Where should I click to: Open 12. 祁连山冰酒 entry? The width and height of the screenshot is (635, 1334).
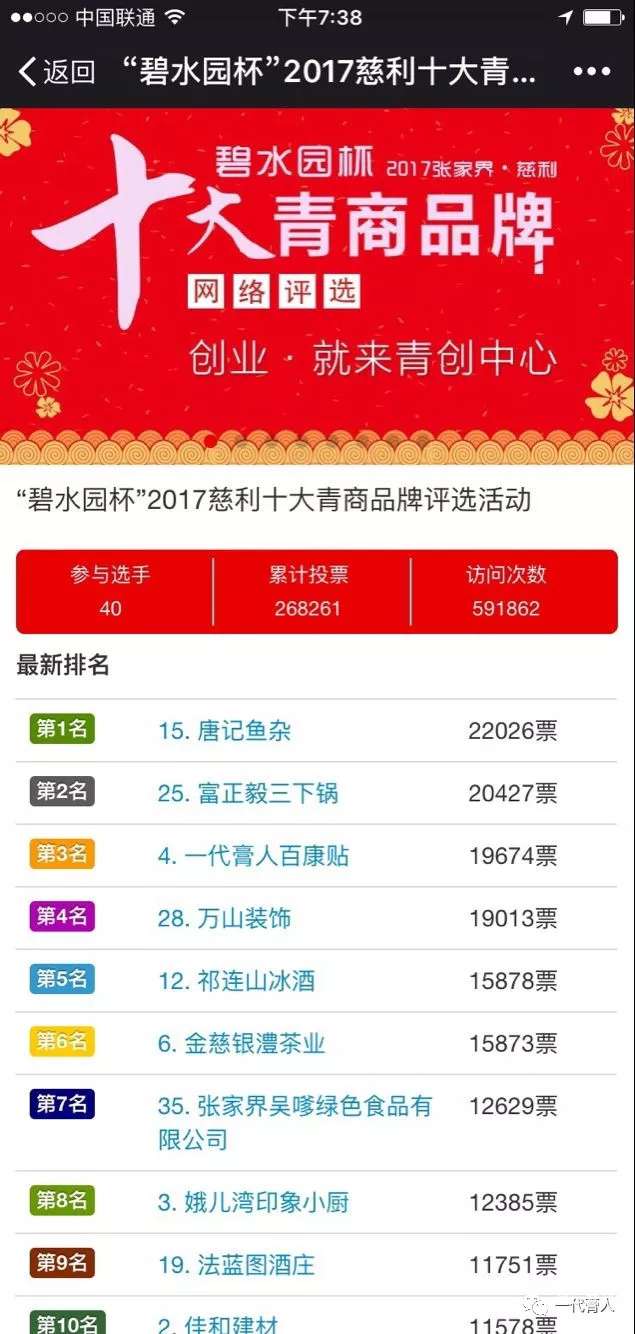pyautogui.click(x=236, y=981)
